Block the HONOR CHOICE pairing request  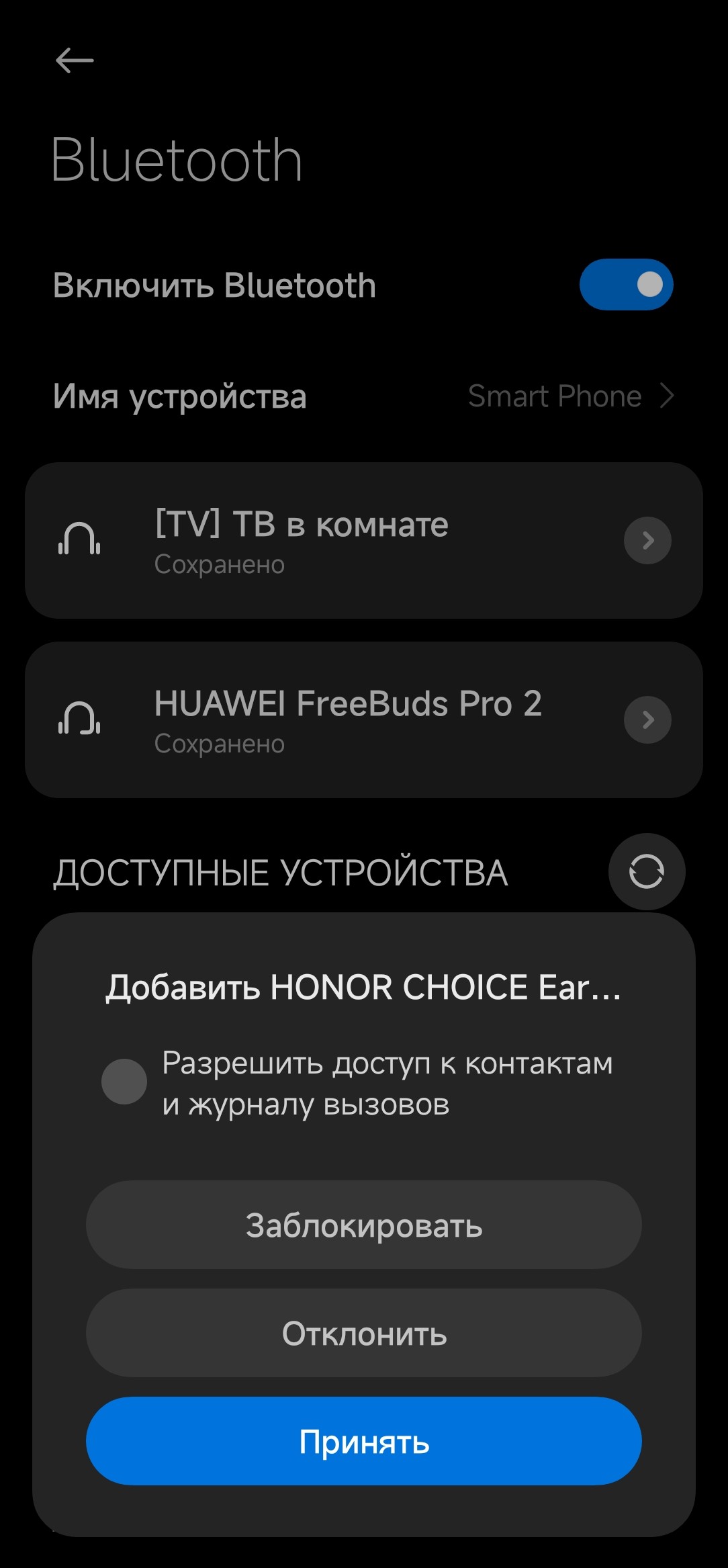coord(364,1225)
